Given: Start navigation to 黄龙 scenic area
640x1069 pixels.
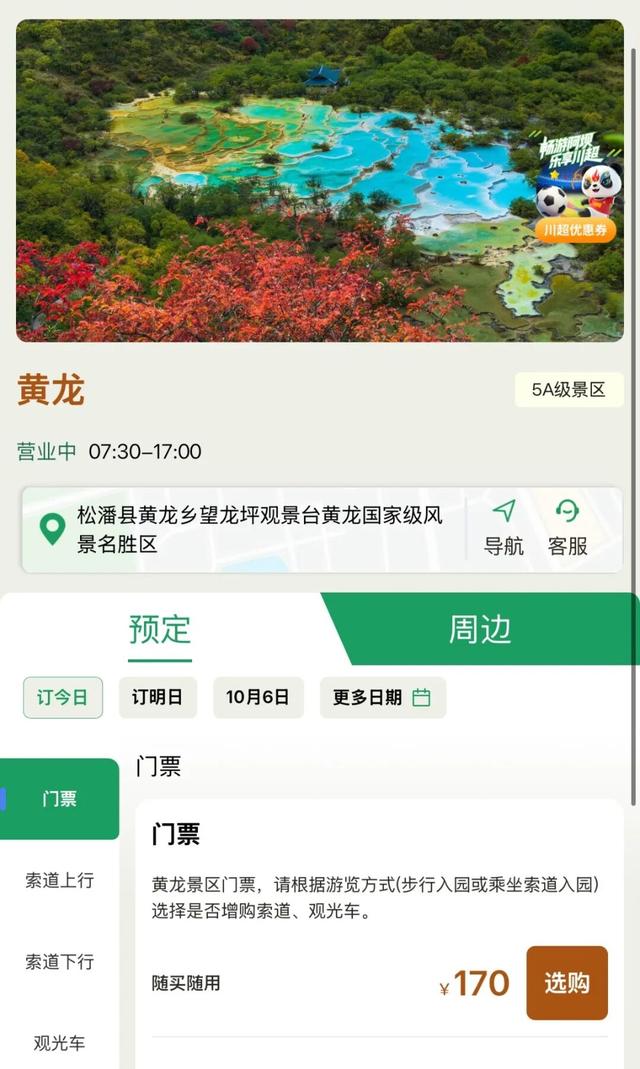Looking at the screenshot, I should coord(504,529).
